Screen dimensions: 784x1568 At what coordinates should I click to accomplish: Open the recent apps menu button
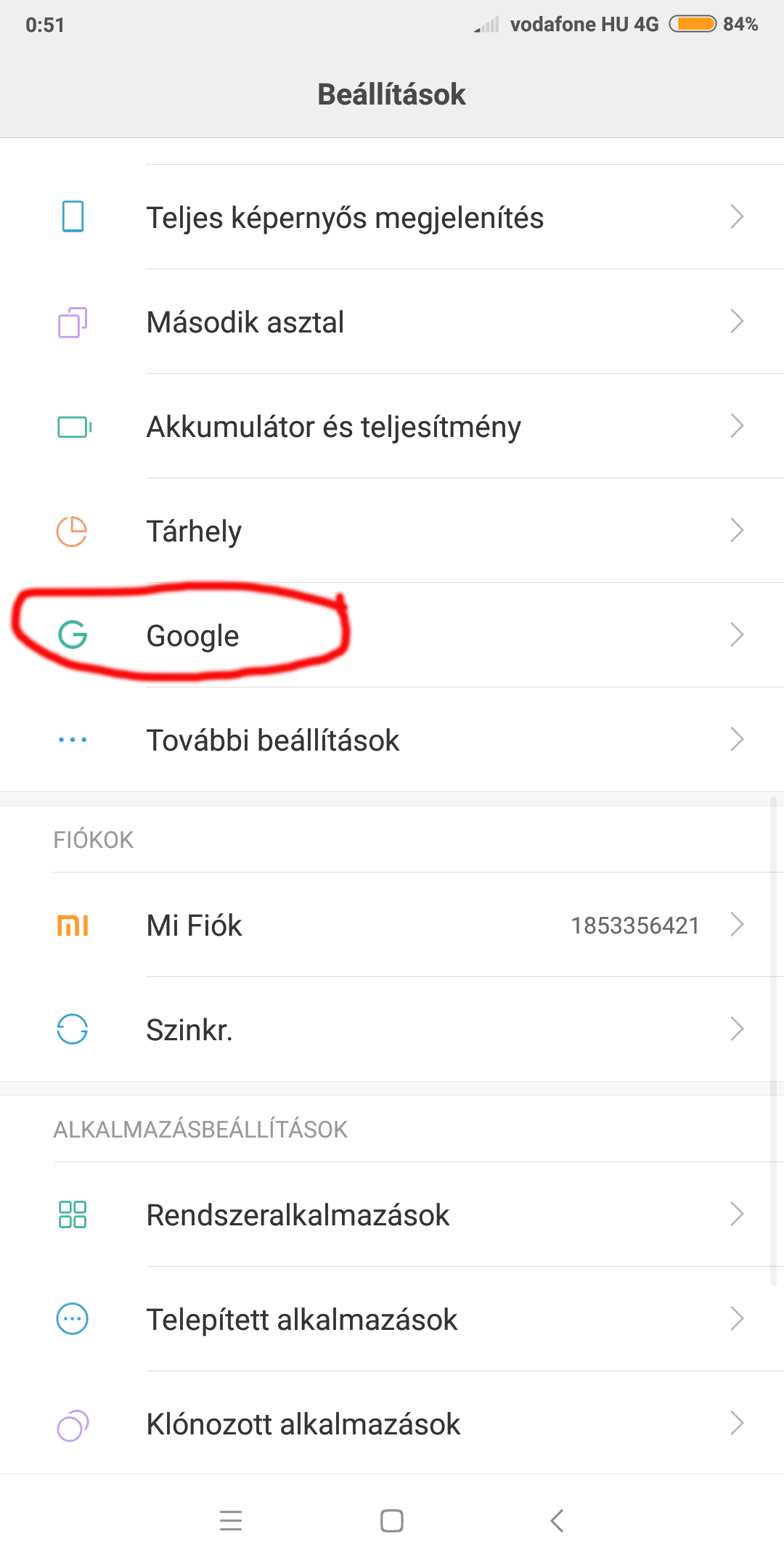pyautogui.click(x=231, y=1520)
